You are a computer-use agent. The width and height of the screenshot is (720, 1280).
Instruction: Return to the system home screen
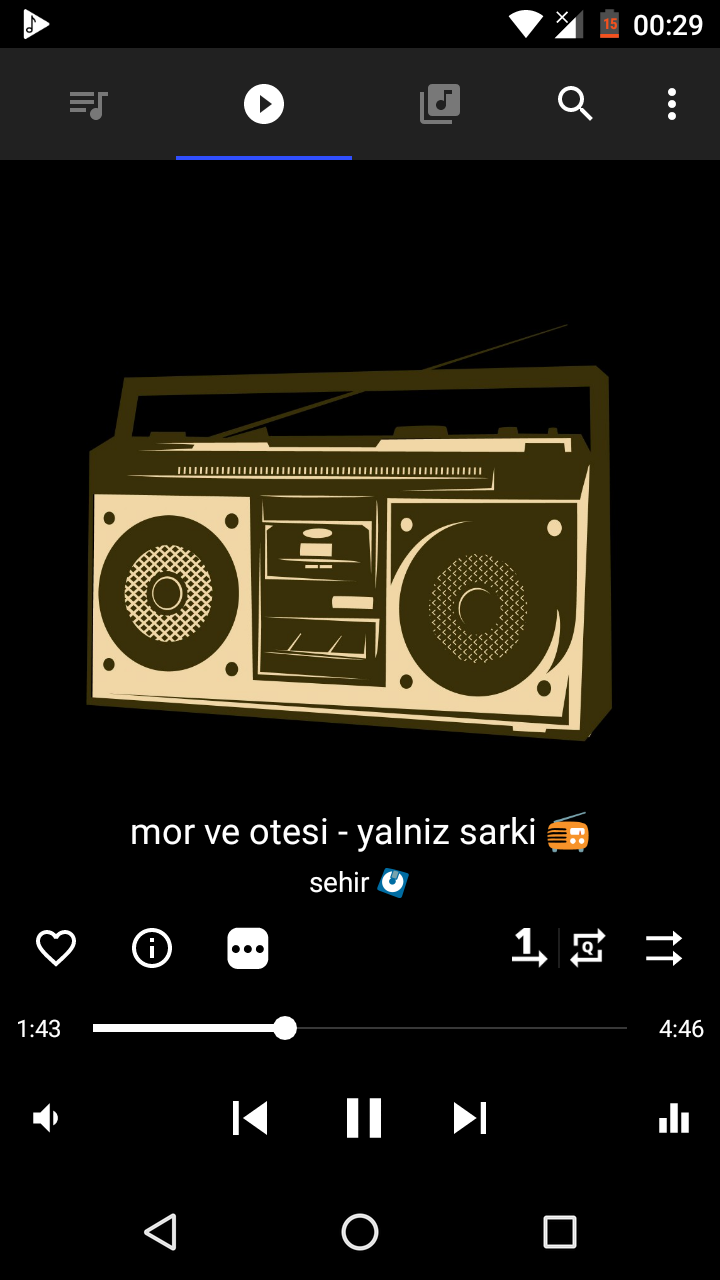[360, 1232]
